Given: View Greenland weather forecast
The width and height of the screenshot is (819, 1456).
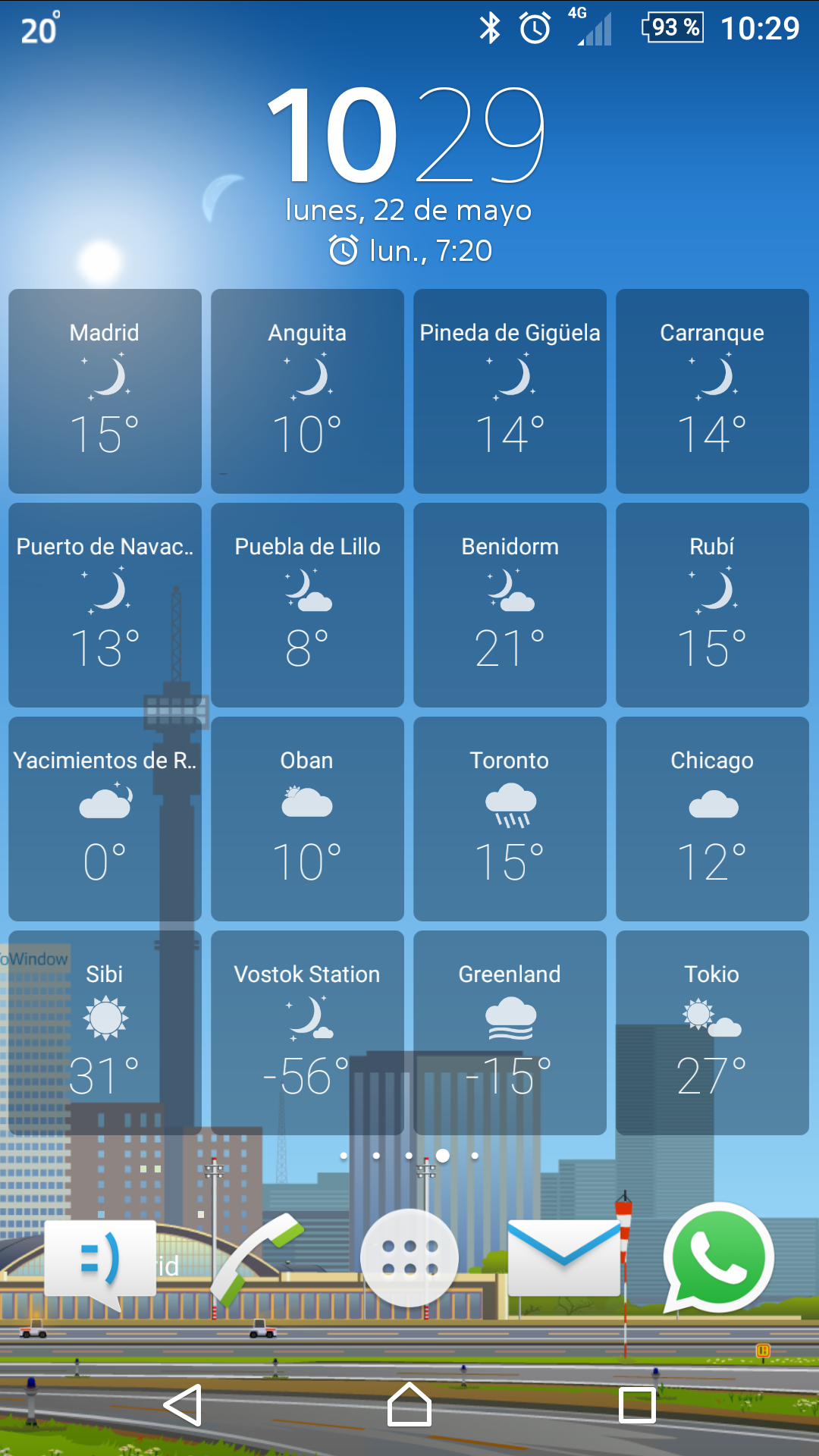Looking at the screenshot, I should 510,1032.
